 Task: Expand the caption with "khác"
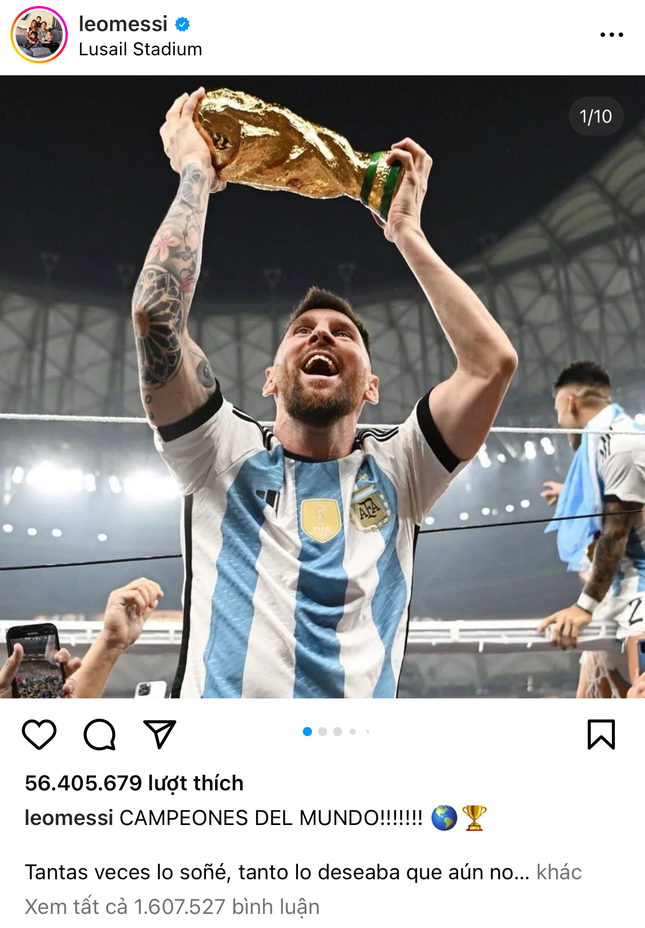tap(559, 872)
